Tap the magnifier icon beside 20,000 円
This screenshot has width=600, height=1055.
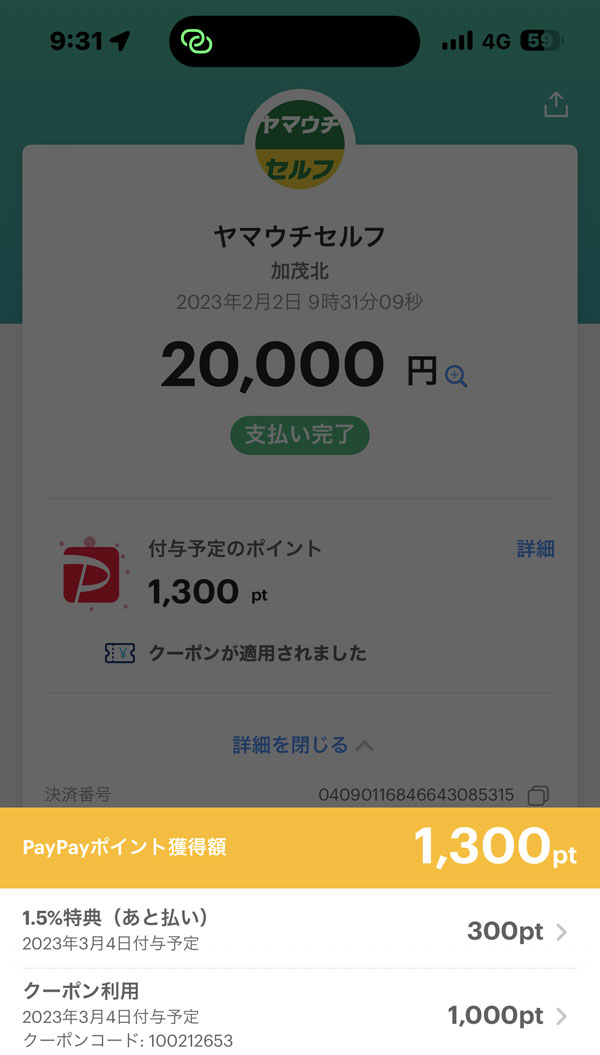coord(456,376)
